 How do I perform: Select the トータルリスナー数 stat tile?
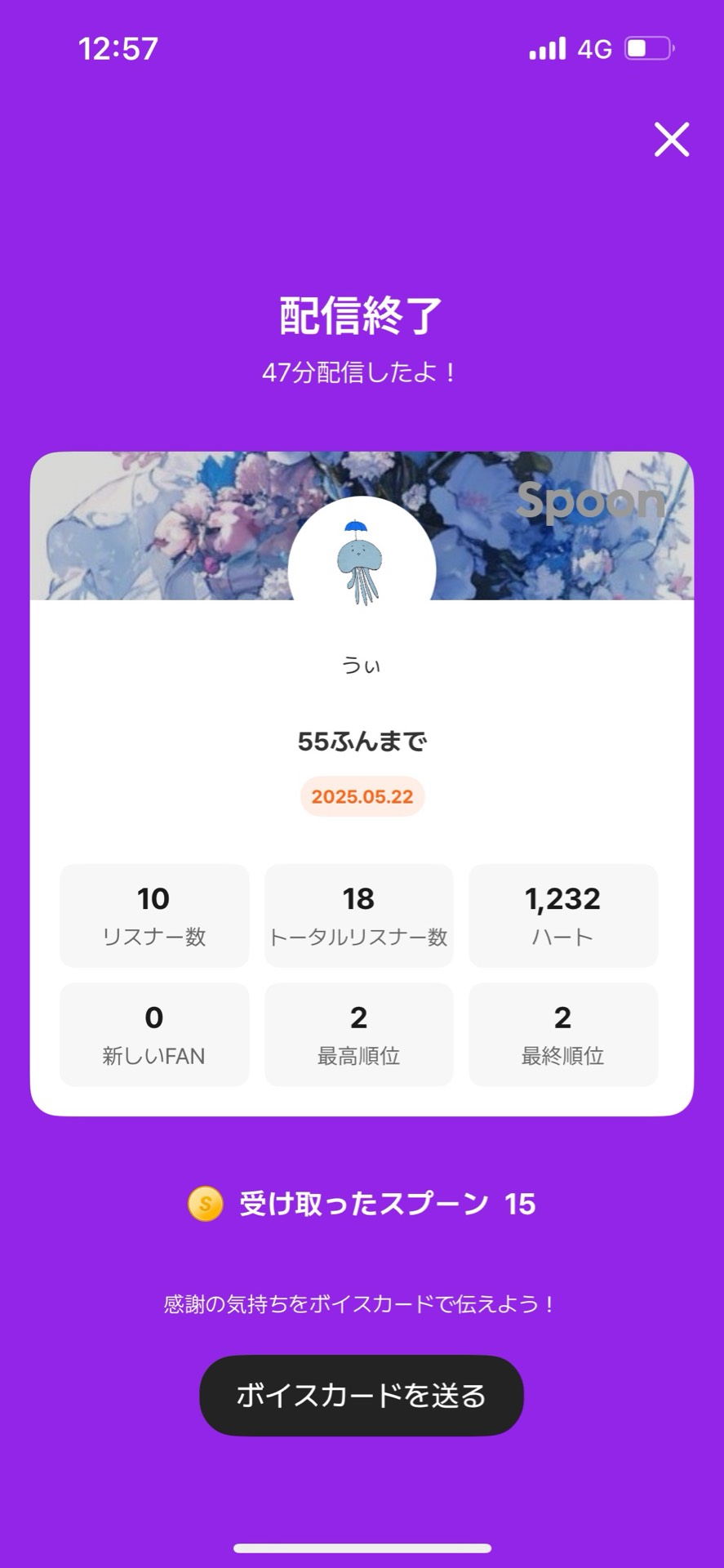click(x=358, y=915)
